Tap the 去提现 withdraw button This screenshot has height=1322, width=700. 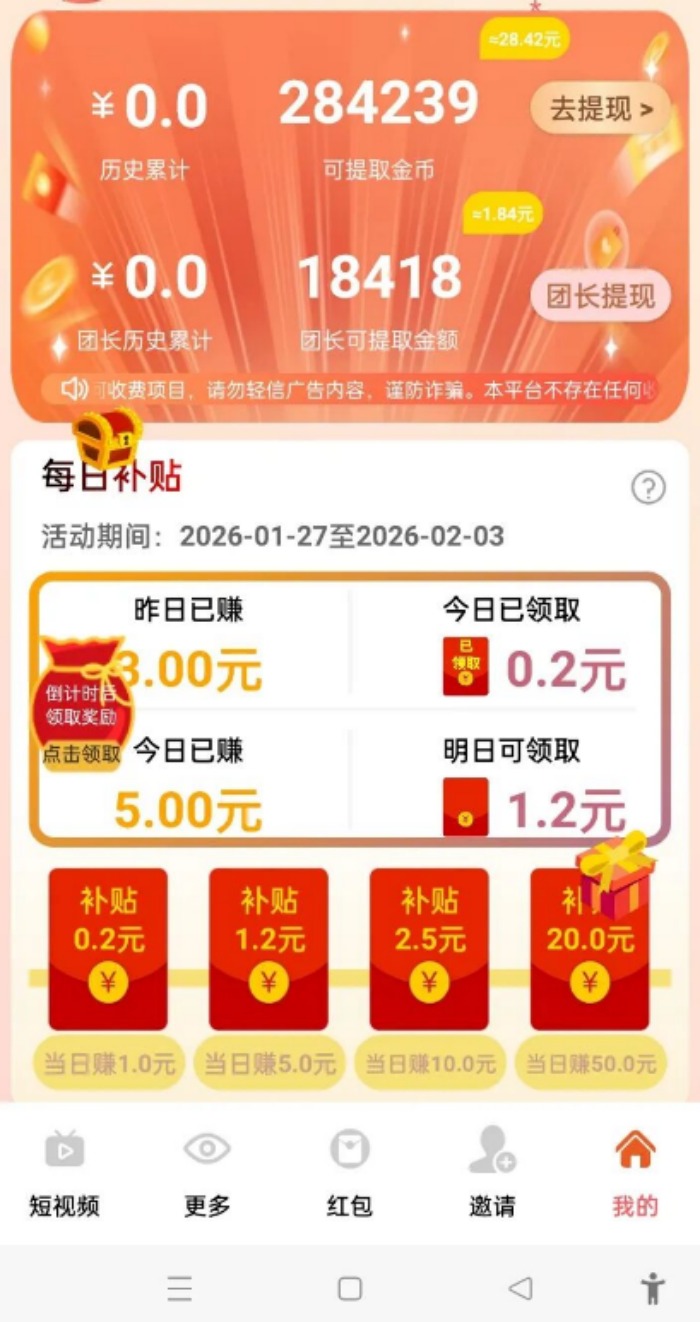tap(600, 109)
